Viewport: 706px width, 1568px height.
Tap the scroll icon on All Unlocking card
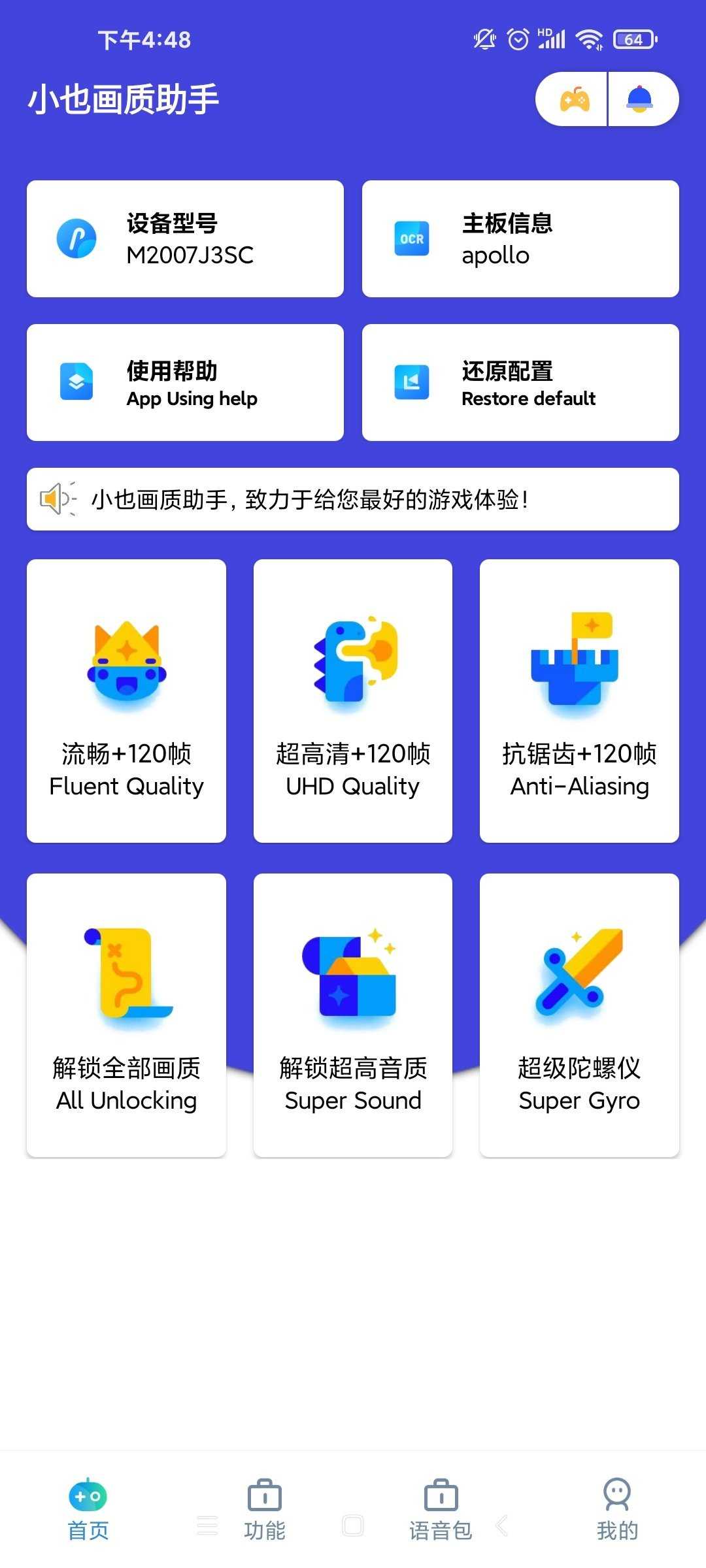pyautogui.click(x=126, y=973)
